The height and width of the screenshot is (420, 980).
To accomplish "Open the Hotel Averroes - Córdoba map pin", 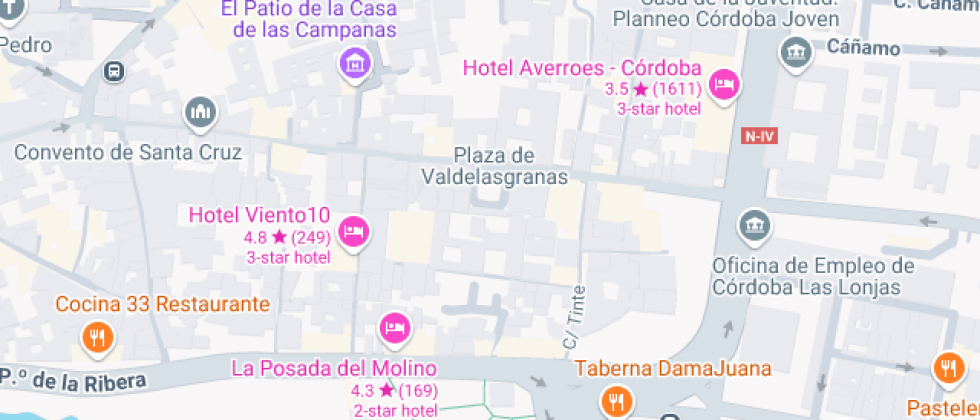I will [x=723, y=83].
